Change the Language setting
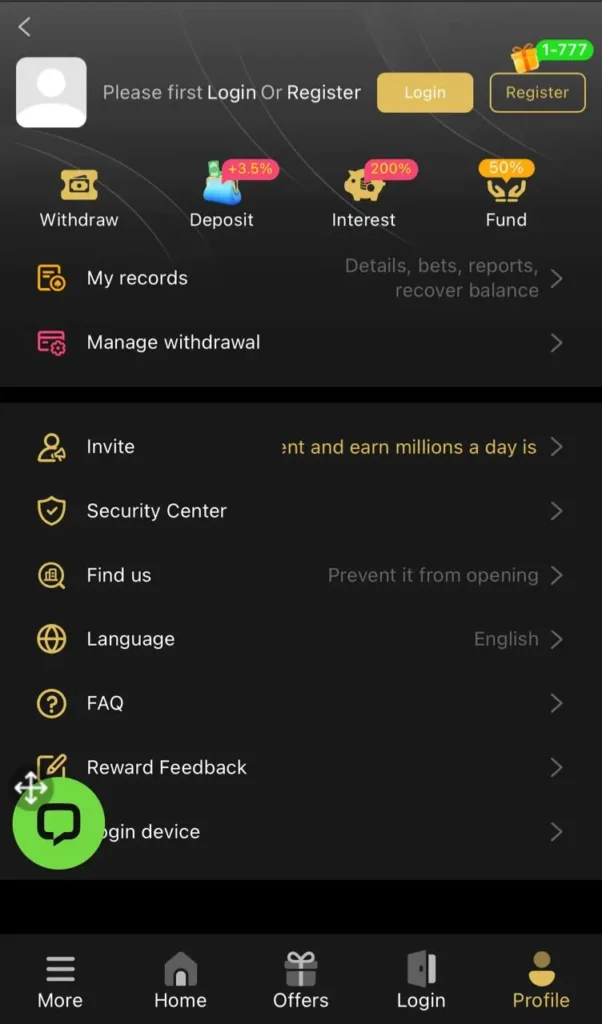Image resolution: width=602 pixels, height=1024 pixels. click(300, 639)
